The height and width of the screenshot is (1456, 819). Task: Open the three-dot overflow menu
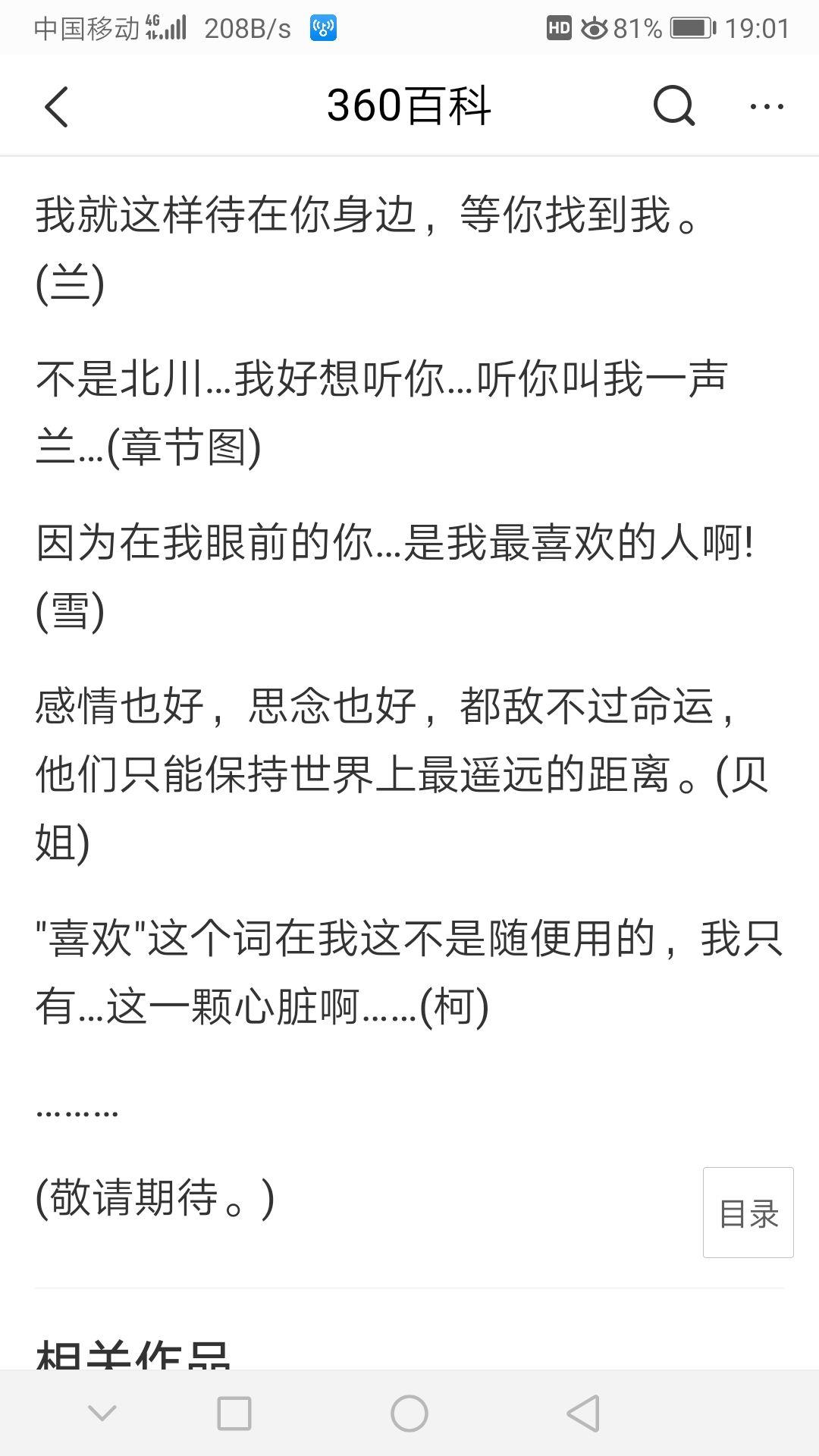point(766,106)
